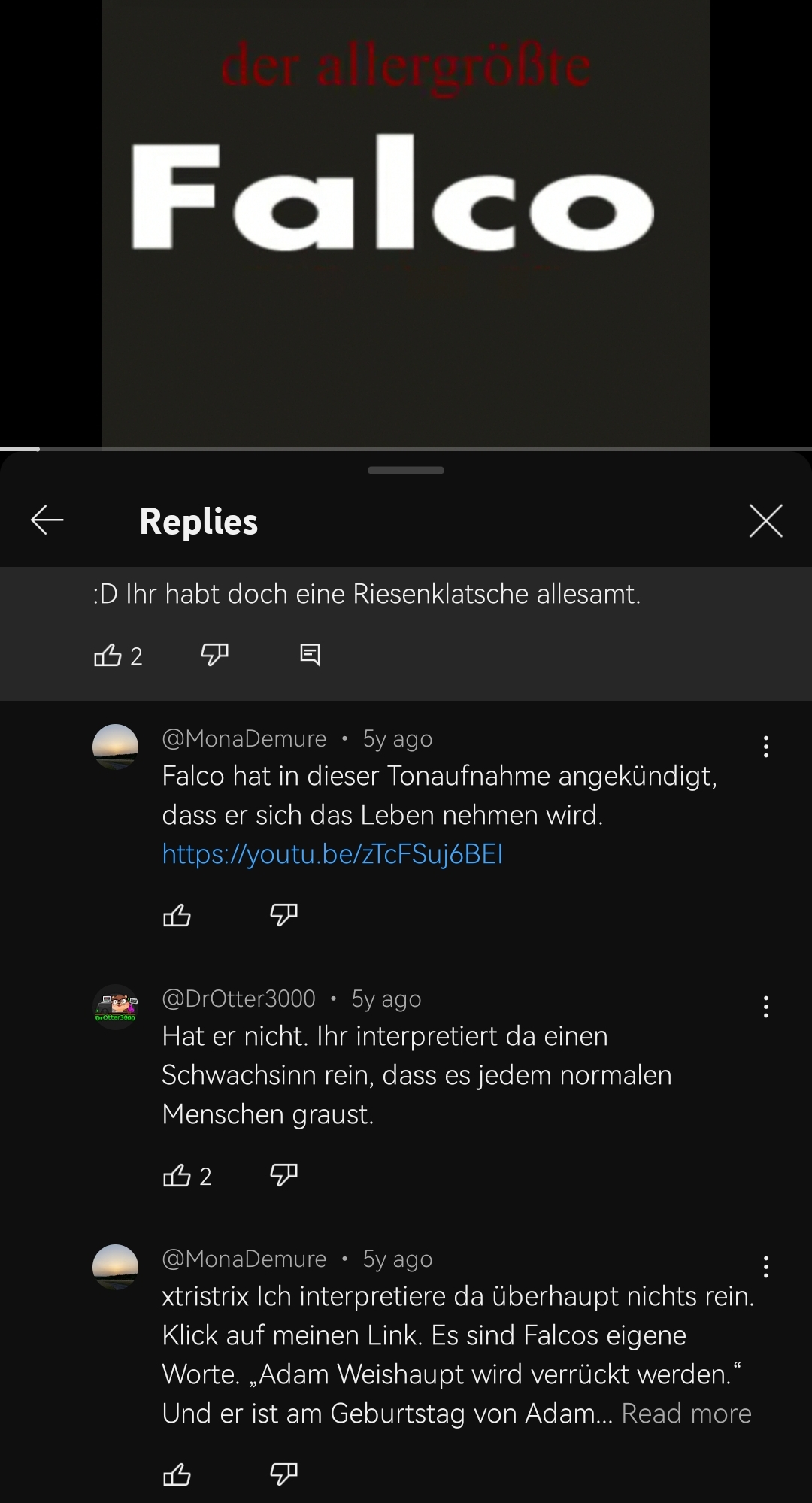
Task: Dislike the Riesenklatsche parent comment
Action: (x=215, y=655)
